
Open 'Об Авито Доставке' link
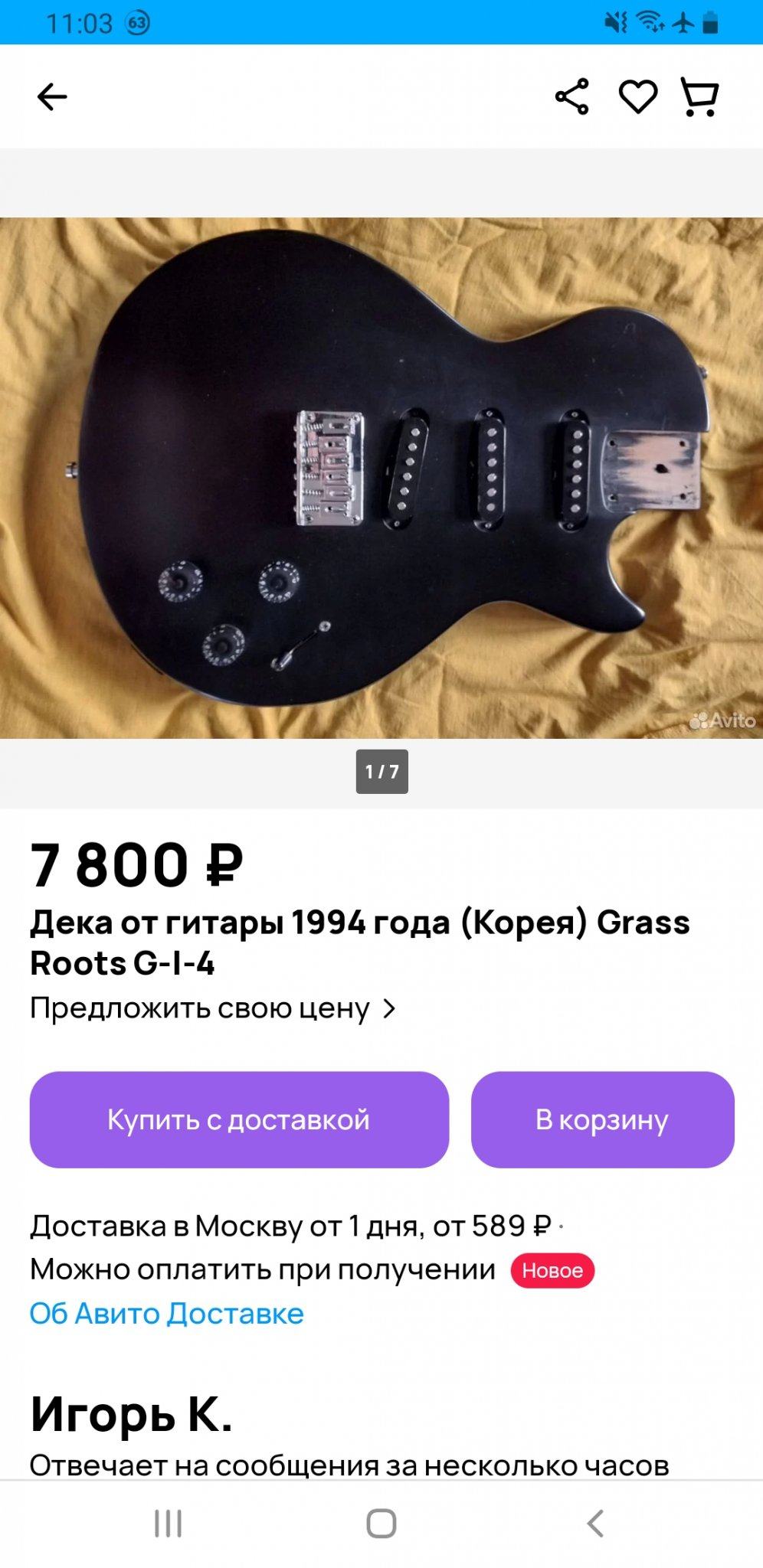pyautogui.click(x=167, y=1313)
